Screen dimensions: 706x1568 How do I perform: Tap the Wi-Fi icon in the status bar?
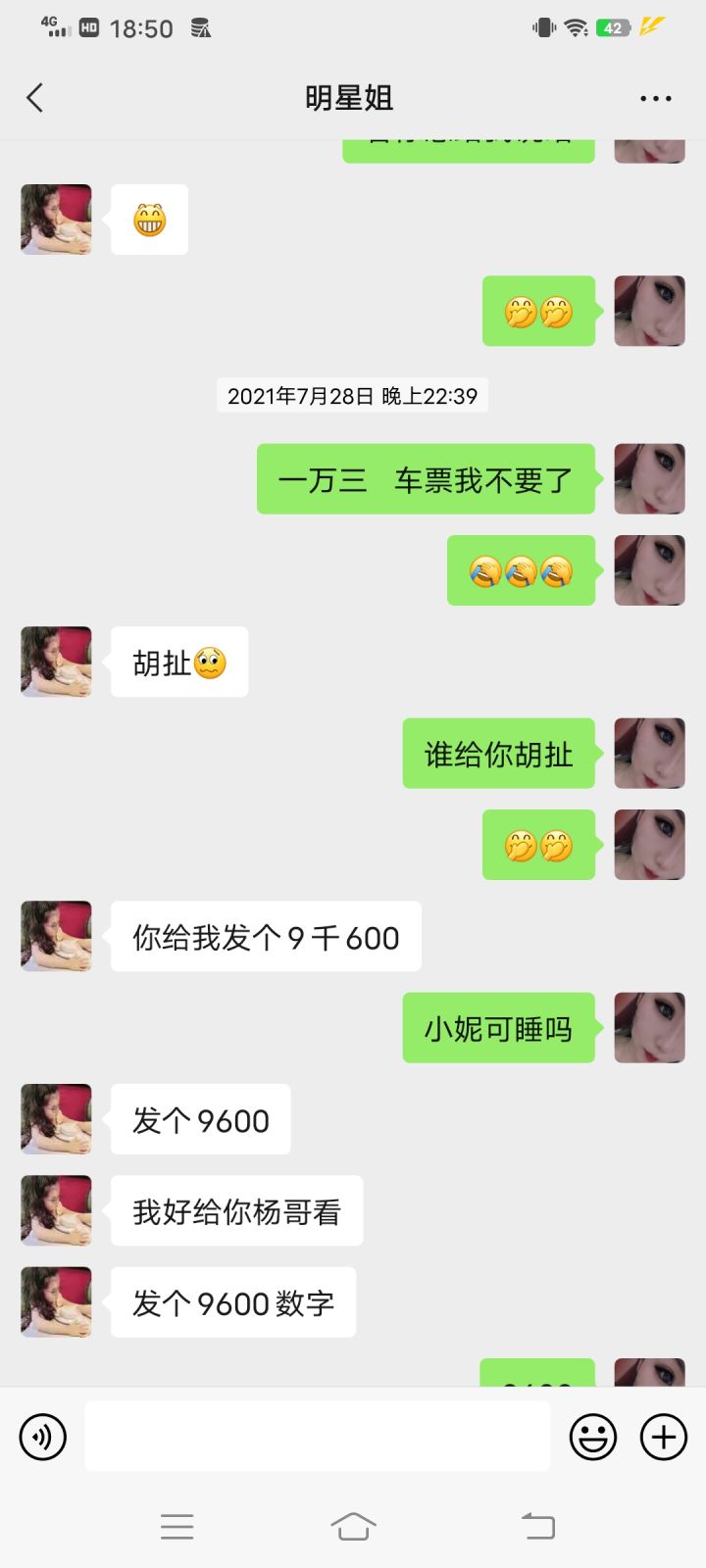(574, 27)
